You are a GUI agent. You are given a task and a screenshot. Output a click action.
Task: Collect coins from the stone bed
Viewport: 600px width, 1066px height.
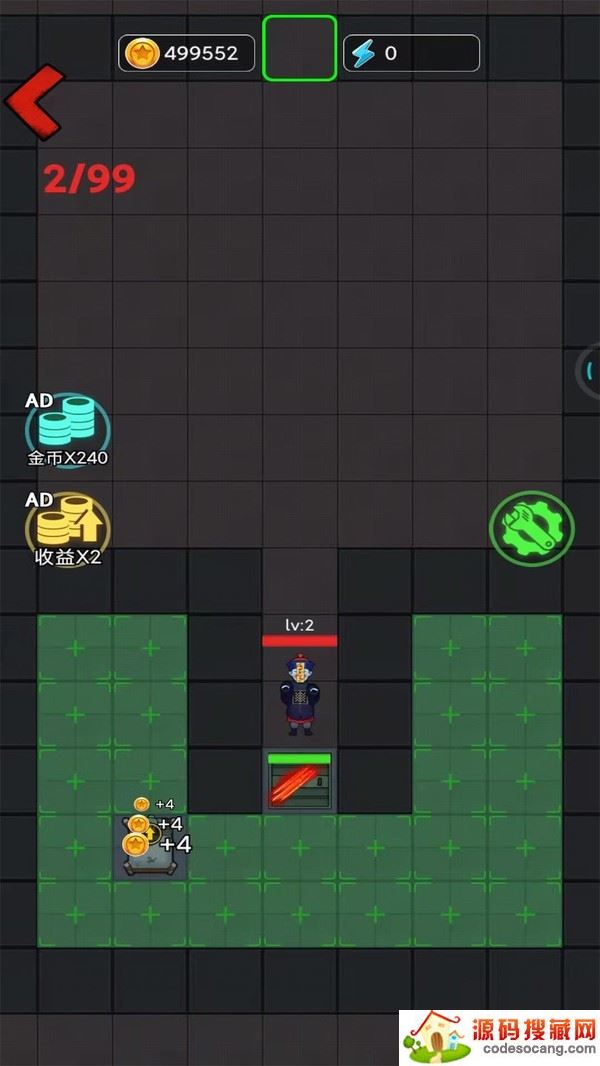point(151,848)
